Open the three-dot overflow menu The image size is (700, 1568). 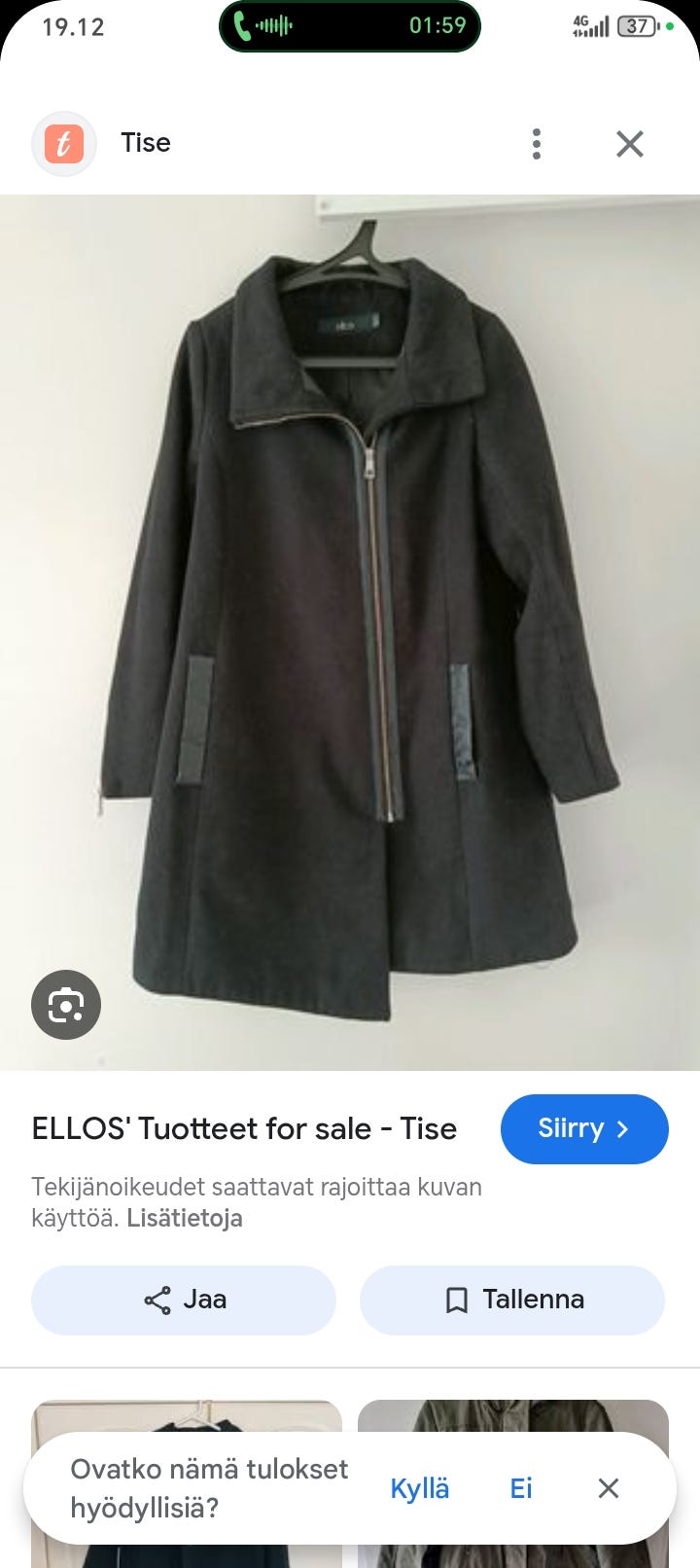536,144
